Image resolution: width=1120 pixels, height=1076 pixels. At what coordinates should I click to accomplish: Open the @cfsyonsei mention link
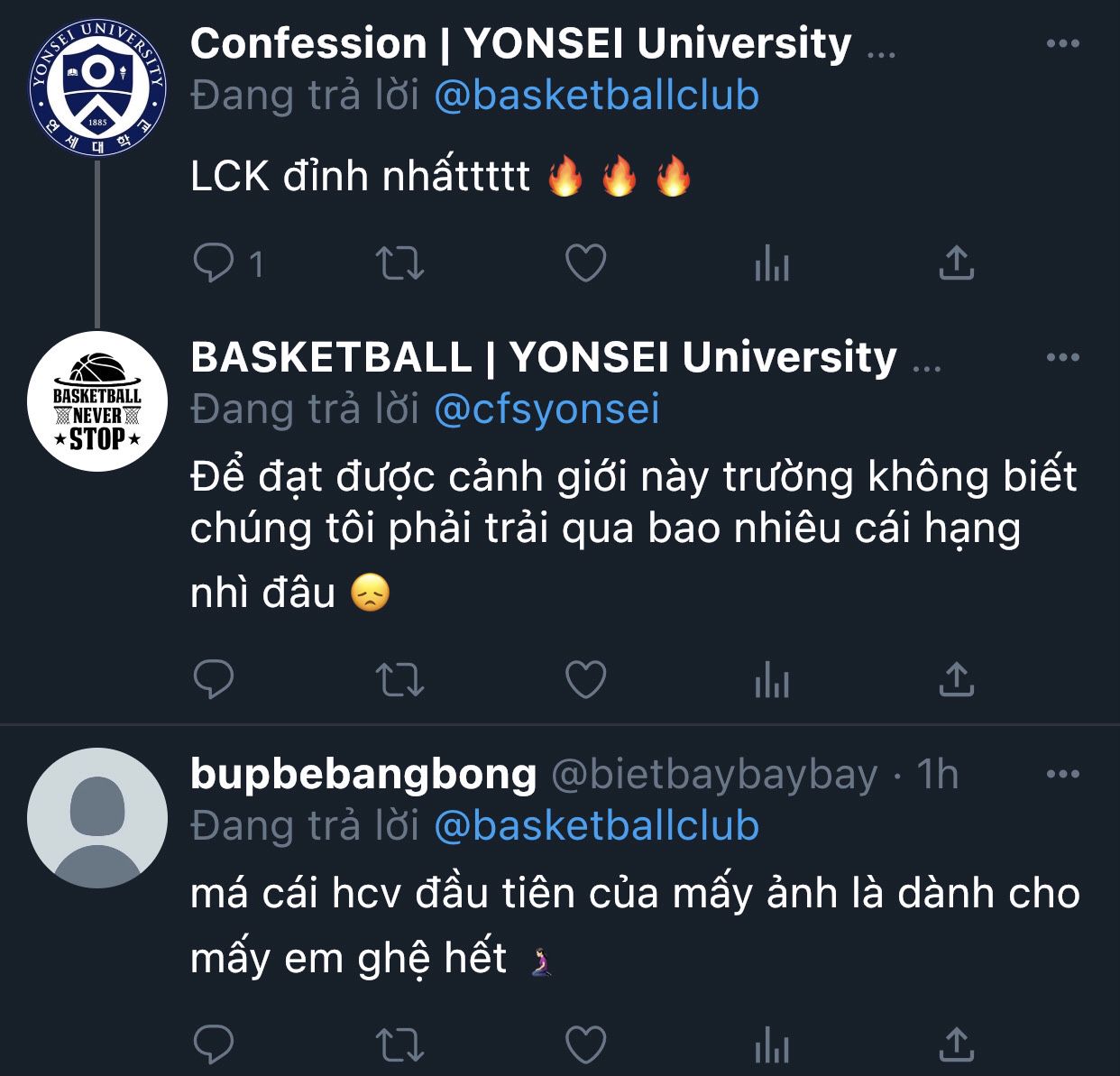(x=546, y=409)
